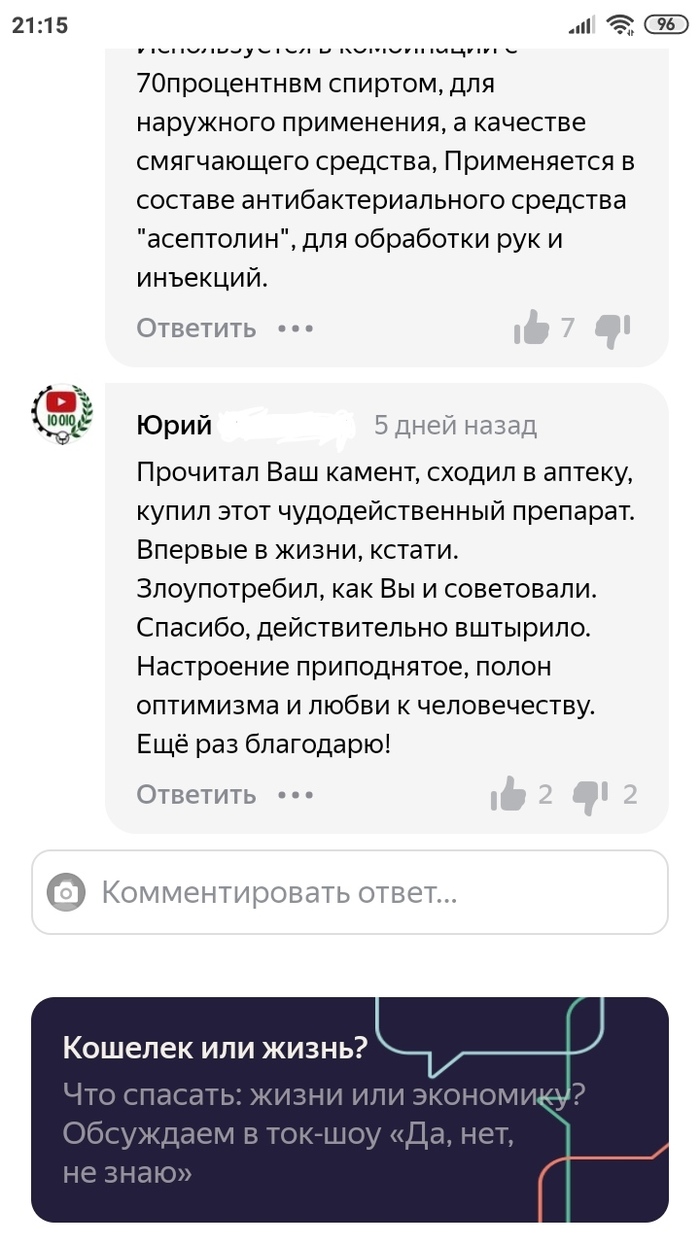The image size is (700, 1244).
Task: Attach a photo with the camera icon
Action: pyautogui.click(x=67, y=892)
